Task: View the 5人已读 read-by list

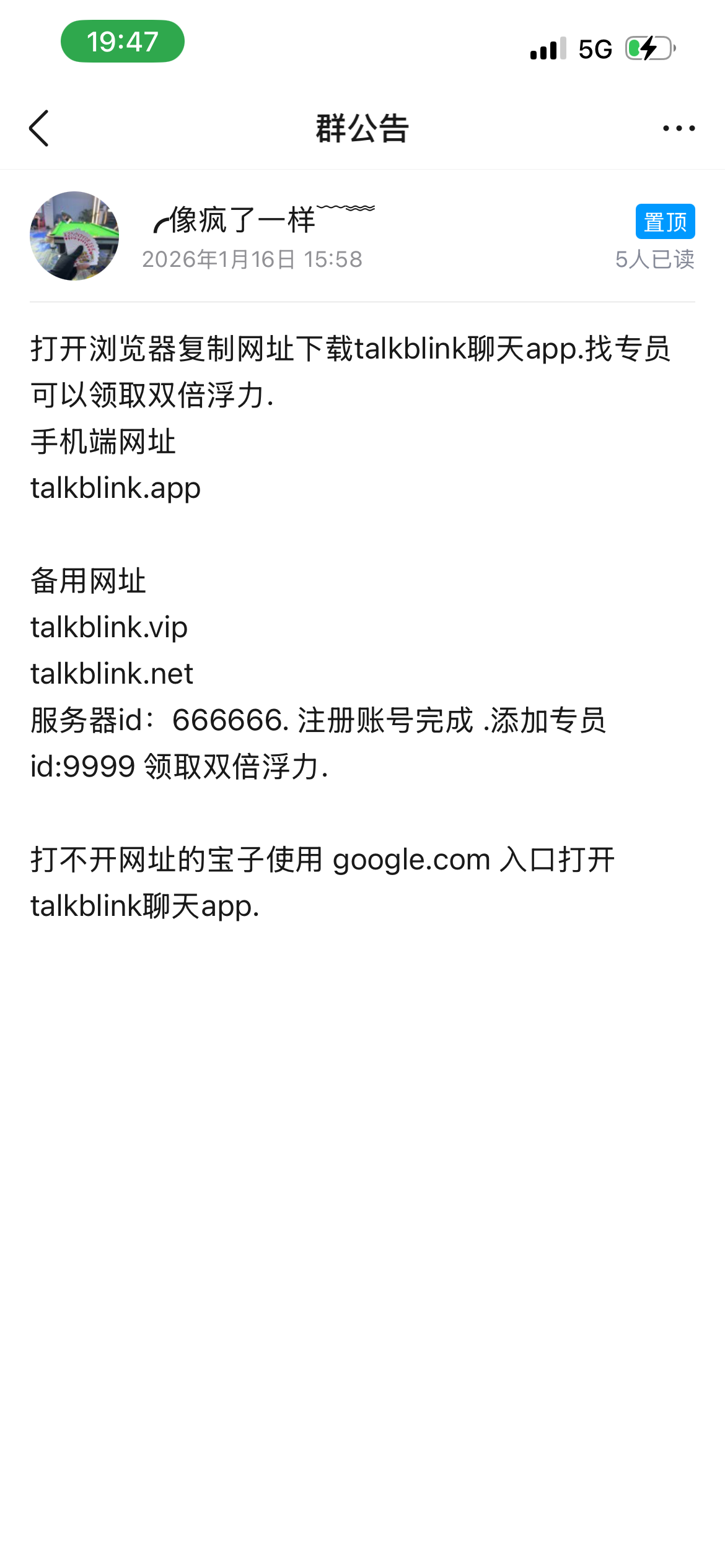Action: tap(654, 259)
